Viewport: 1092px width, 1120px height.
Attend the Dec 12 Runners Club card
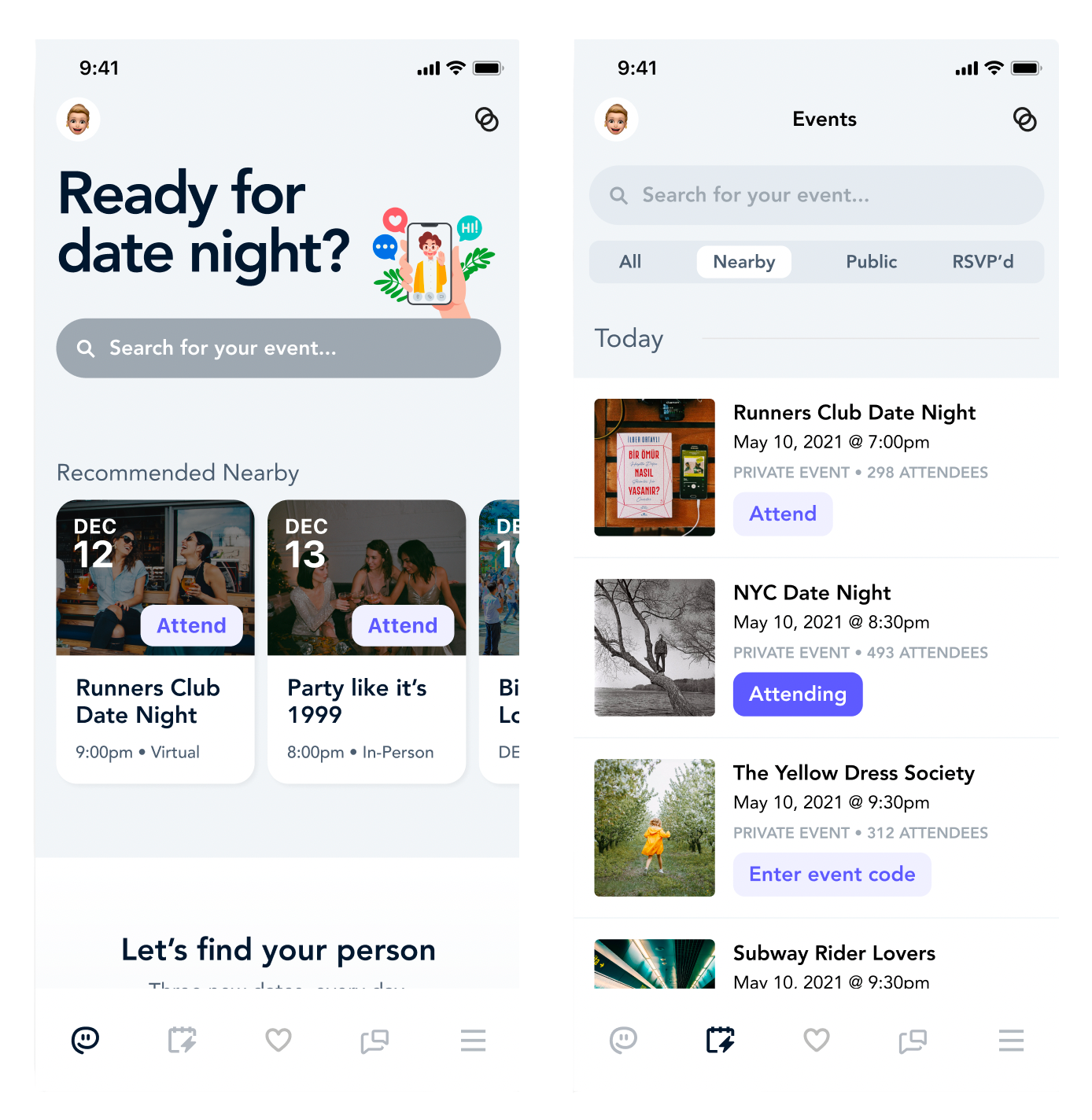(191, 625)
